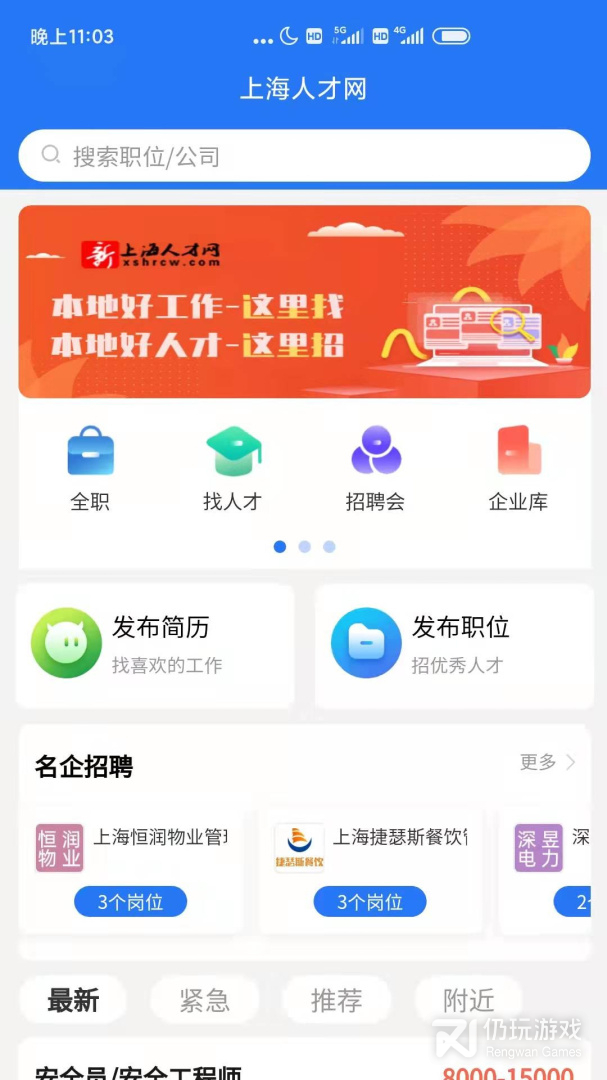
Task: Switch to the 最新 tab
Action: click(x=73, y=1000)
